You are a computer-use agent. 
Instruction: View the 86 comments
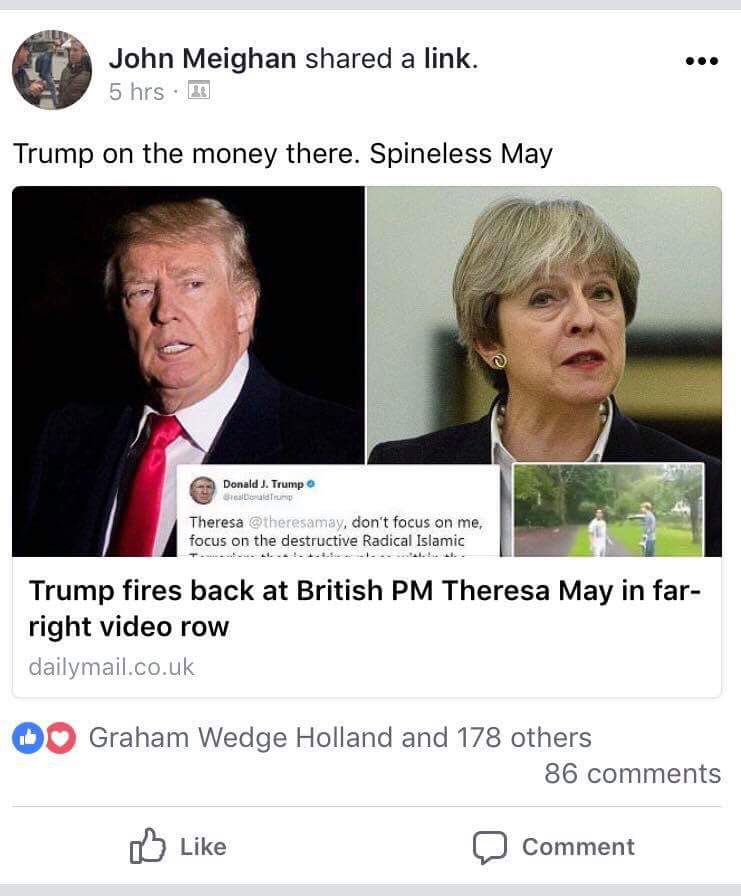632,773
